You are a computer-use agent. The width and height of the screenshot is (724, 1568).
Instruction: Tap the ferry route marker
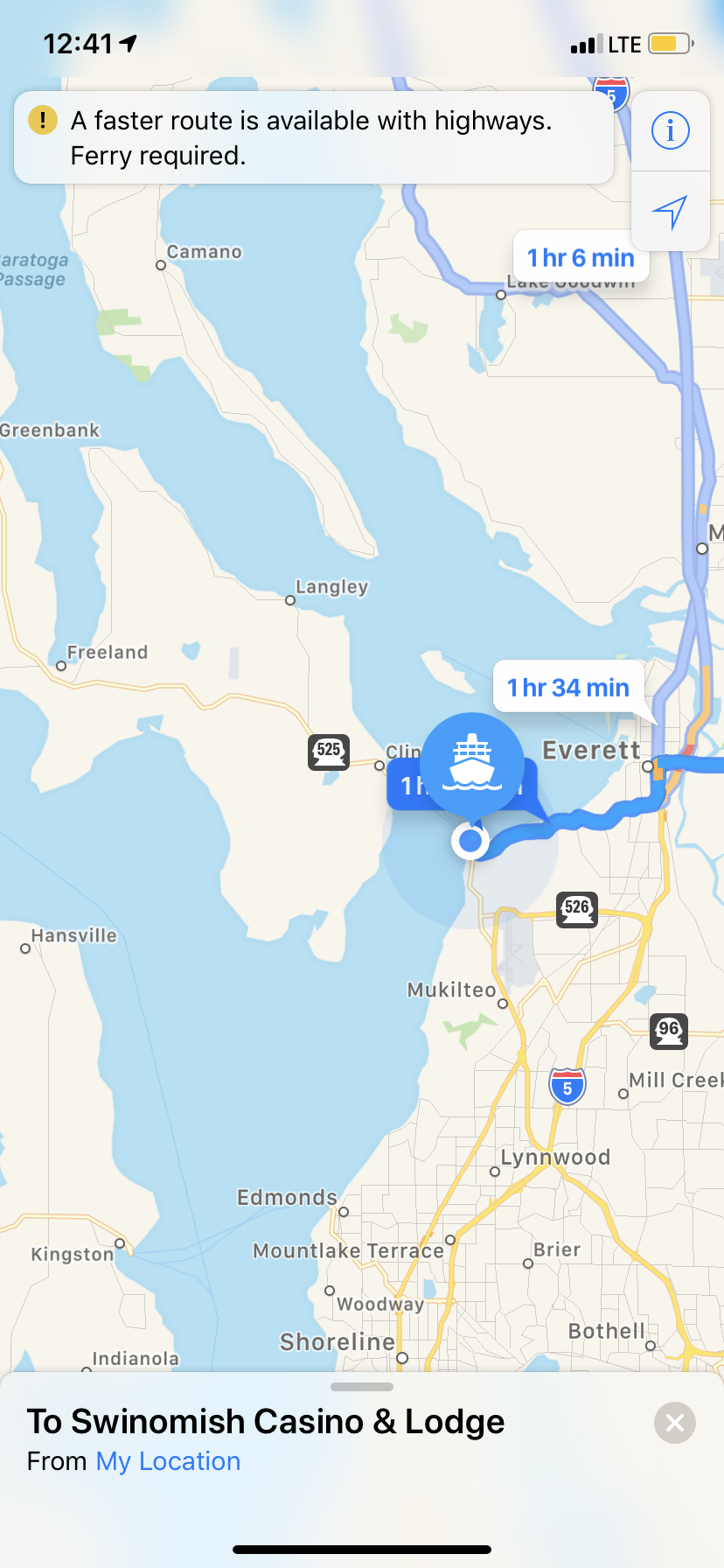pyautogui.click(x=472, y=764)
